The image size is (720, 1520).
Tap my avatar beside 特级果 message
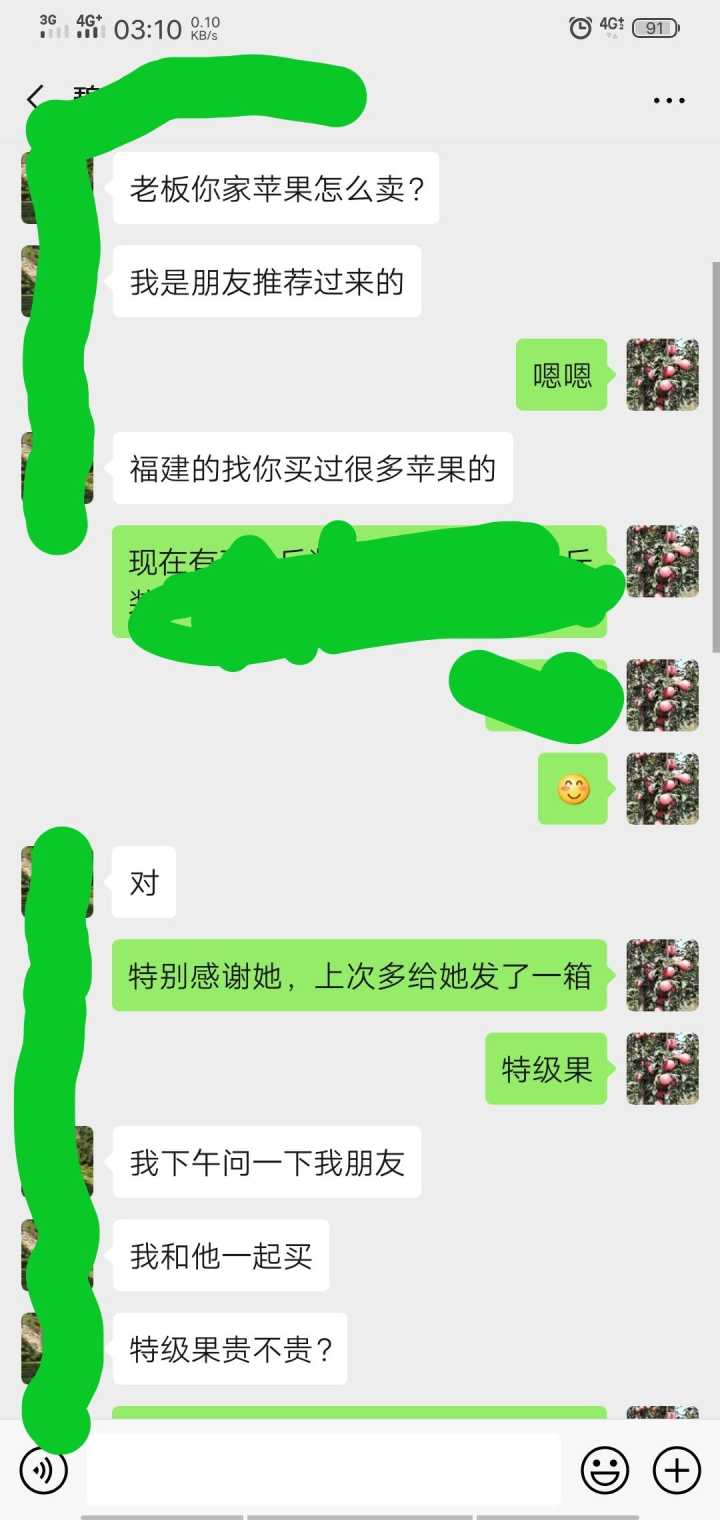(662, 1069)
